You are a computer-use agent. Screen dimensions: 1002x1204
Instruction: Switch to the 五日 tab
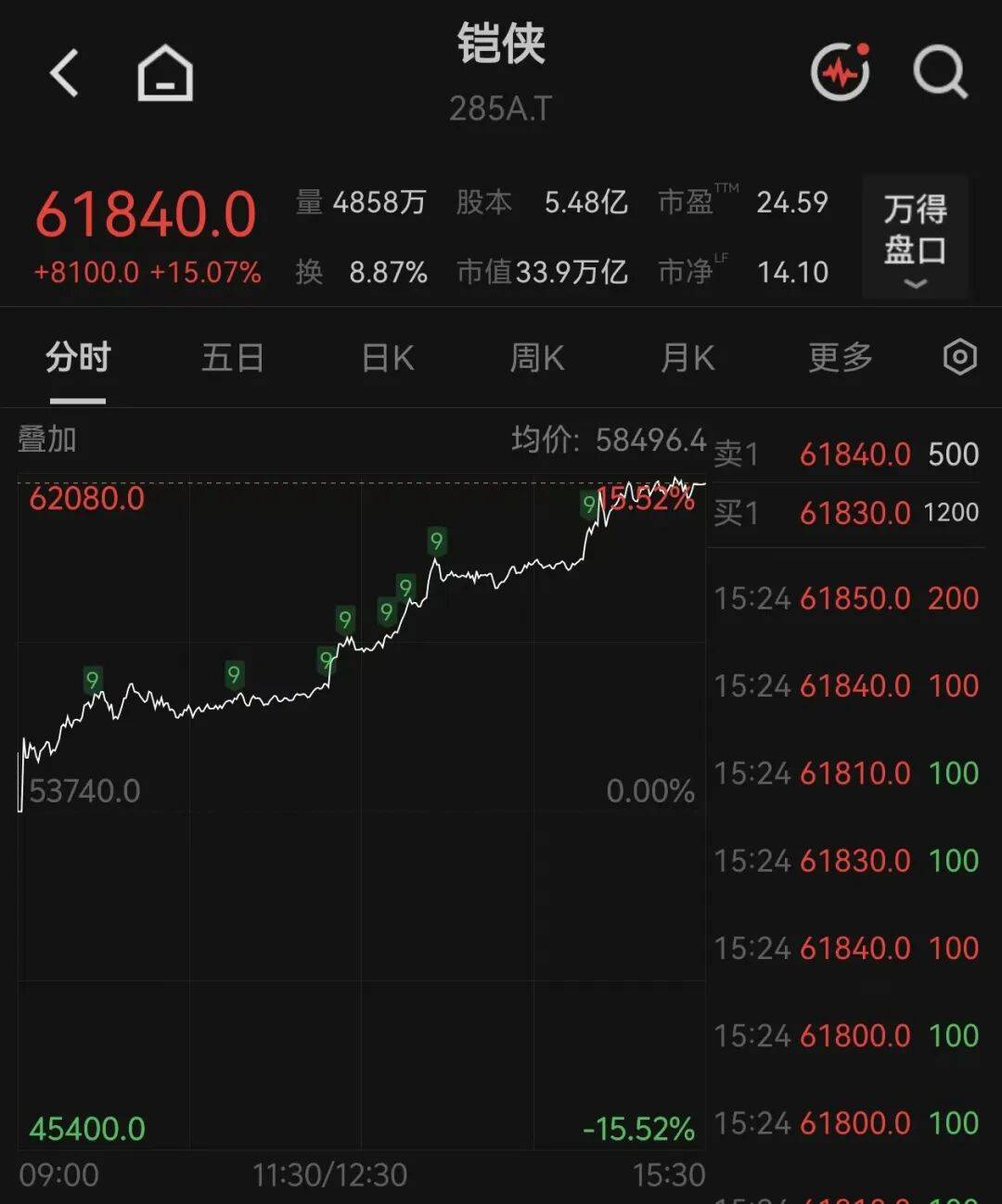point(233,357)
